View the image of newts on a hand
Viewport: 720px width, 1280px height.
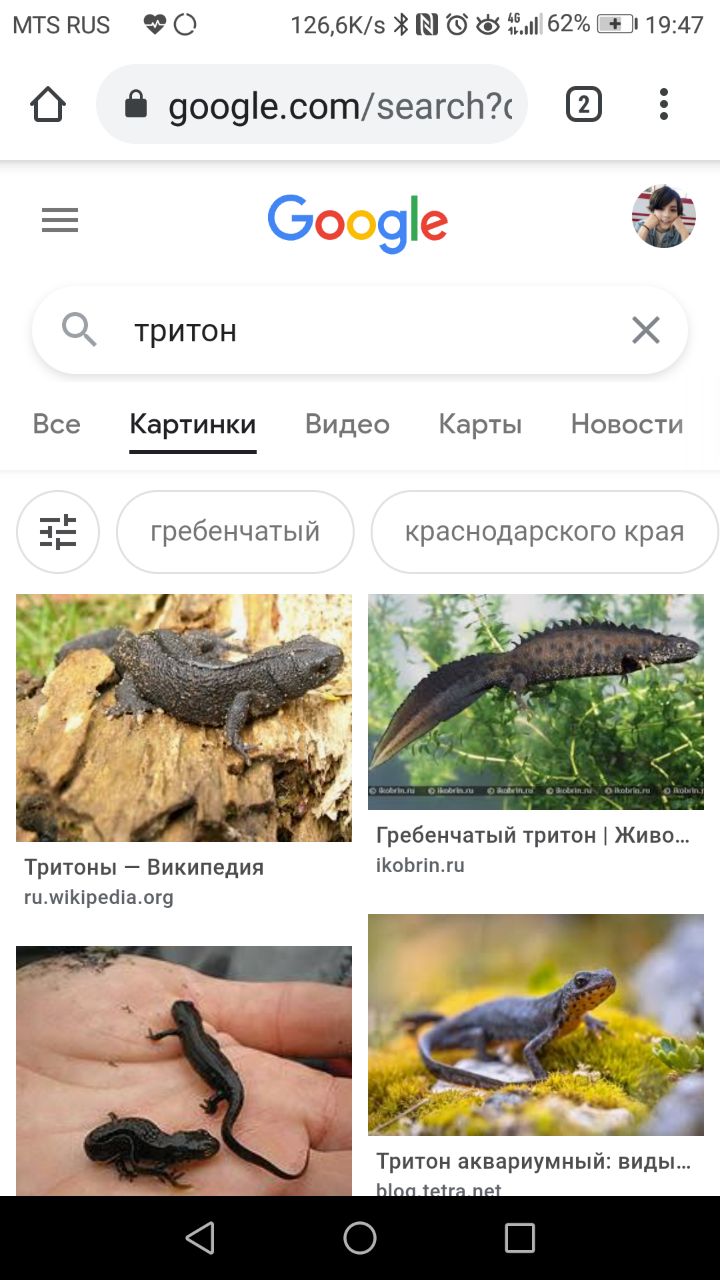coord(184,1070)
